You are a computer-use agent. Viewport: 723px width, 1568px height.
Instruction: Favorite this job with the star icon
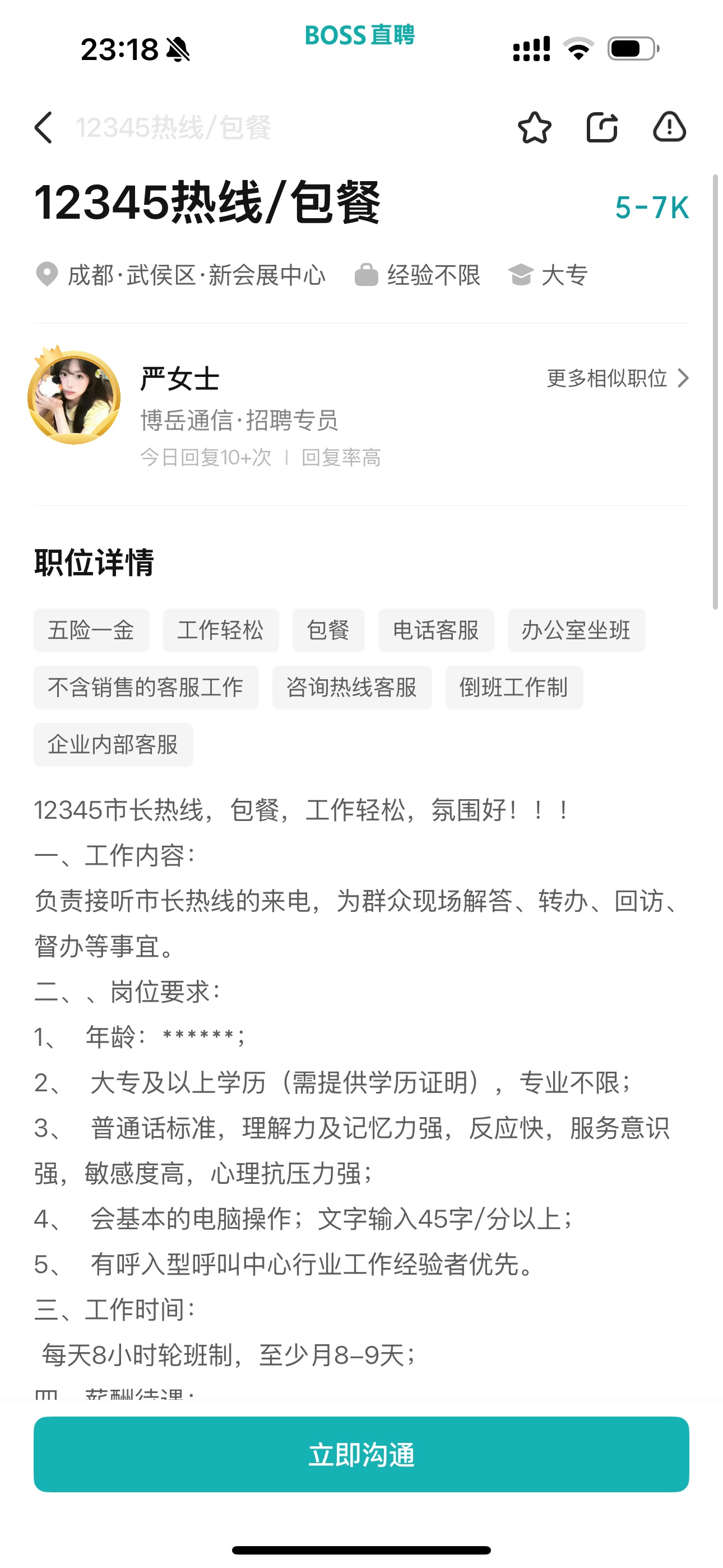pos(534,128)
